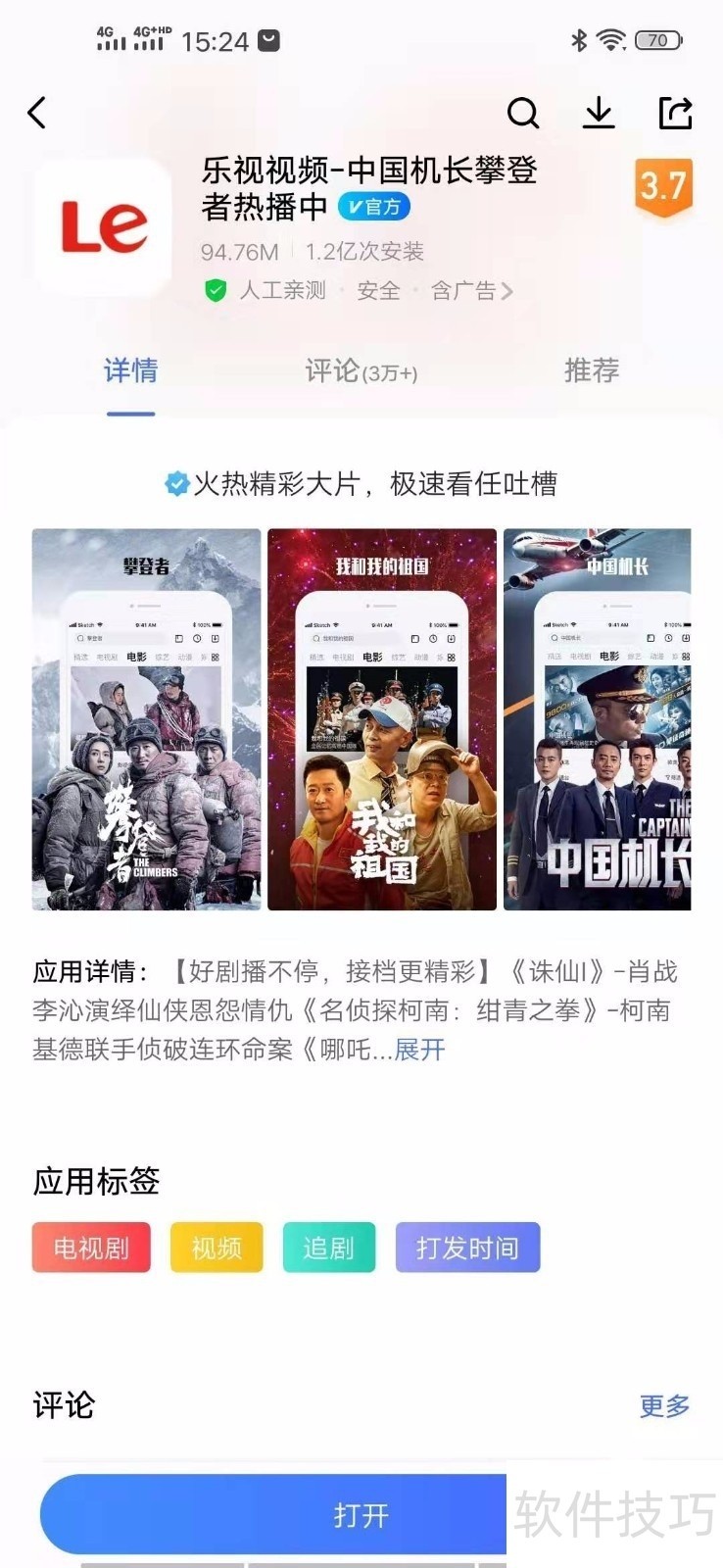Open more reviews via 更多
The image size is (723, 1568).
[664, 1405]
